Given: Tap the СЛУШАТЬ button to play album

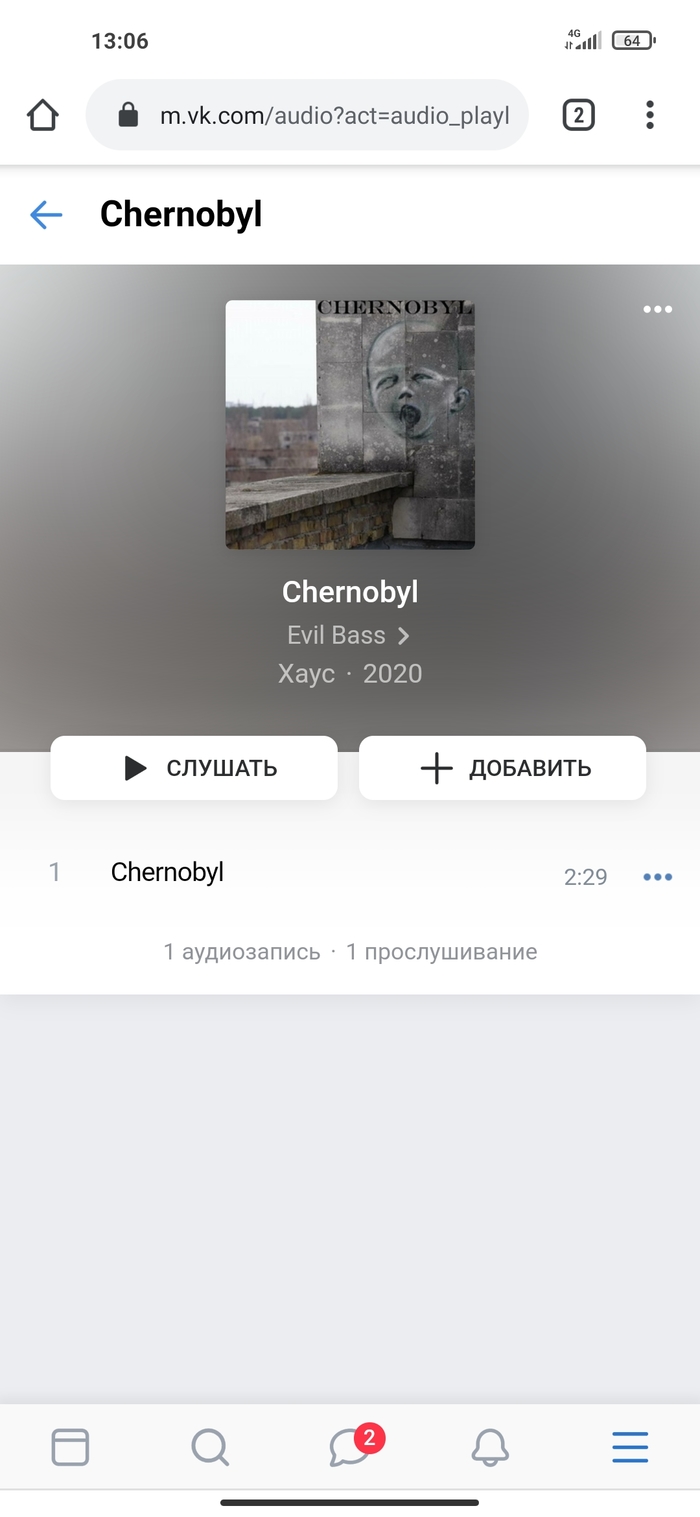Looking at the screenshot, I should (194, 768).
